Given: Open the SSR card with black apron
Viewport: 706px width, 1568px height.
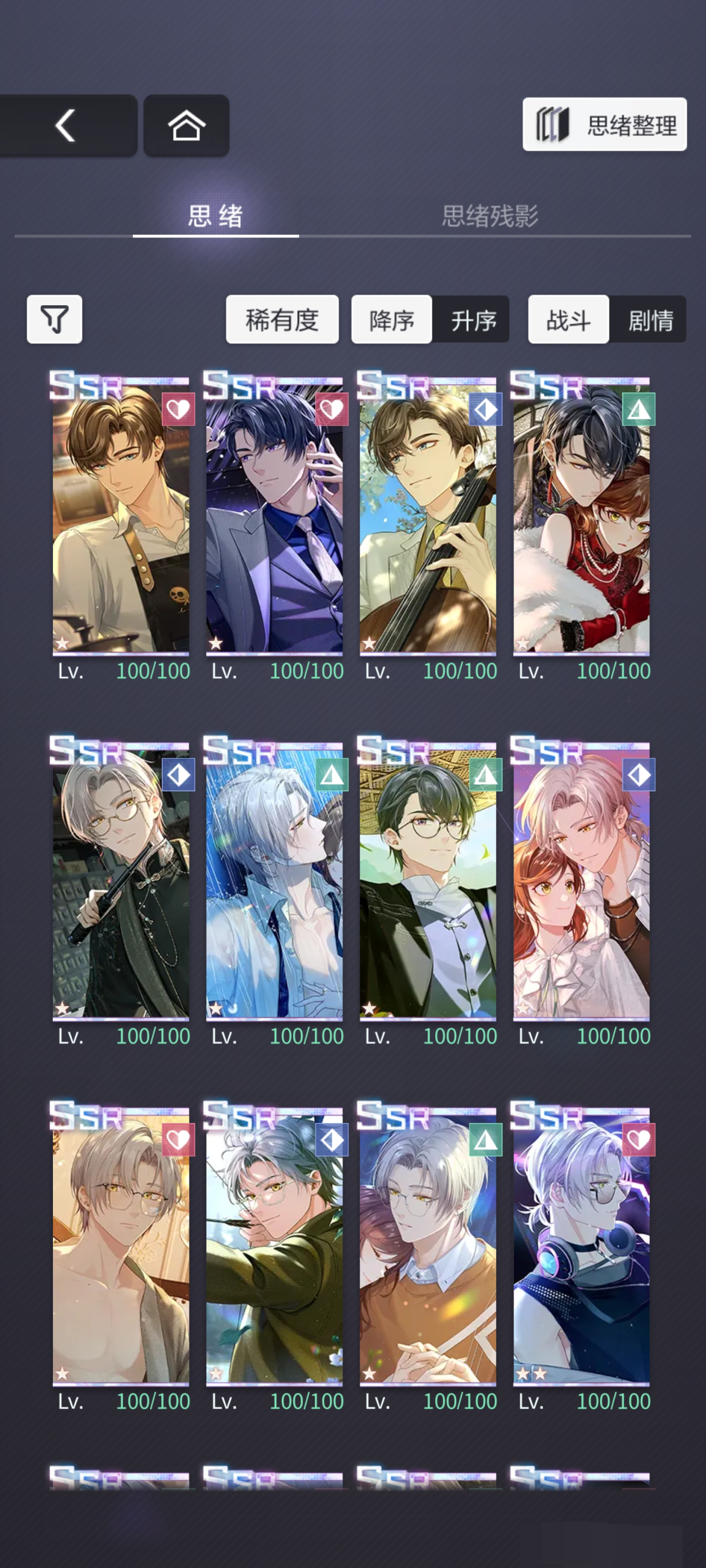Looking at the screenshot, I should [x=121, y=517].
